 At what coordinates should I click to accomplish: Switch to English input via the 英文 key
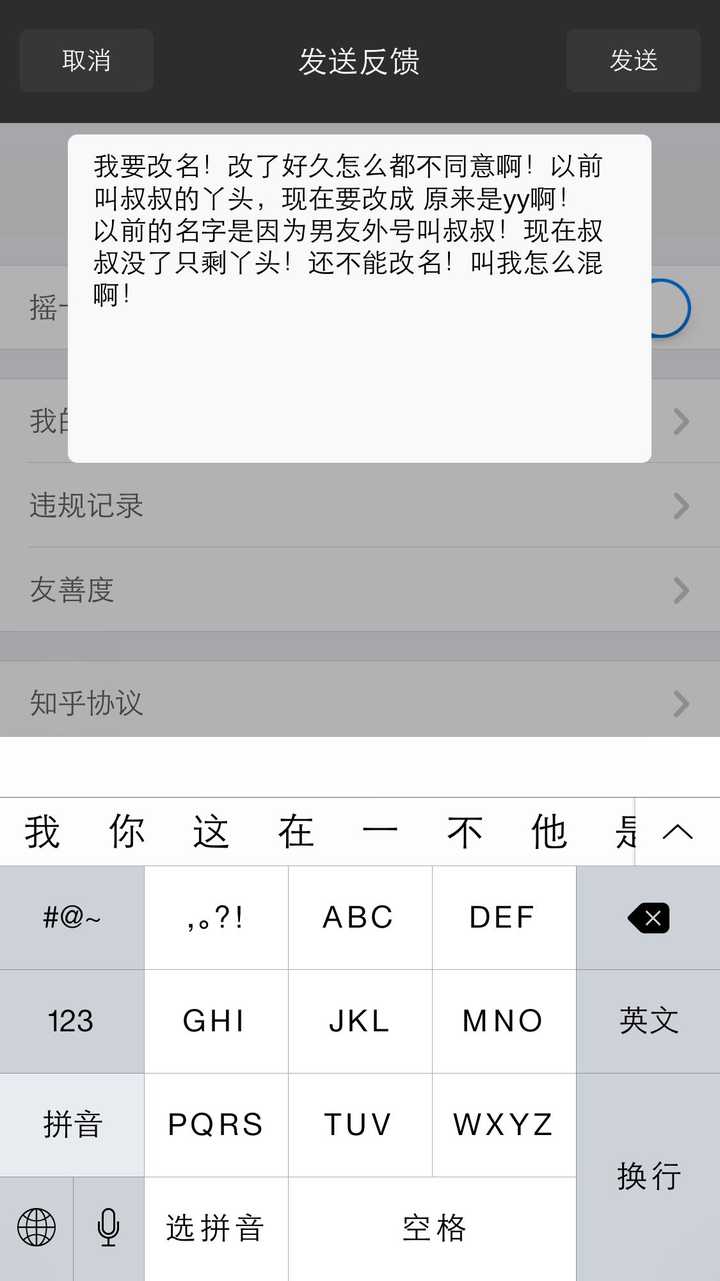[648, 1021]
